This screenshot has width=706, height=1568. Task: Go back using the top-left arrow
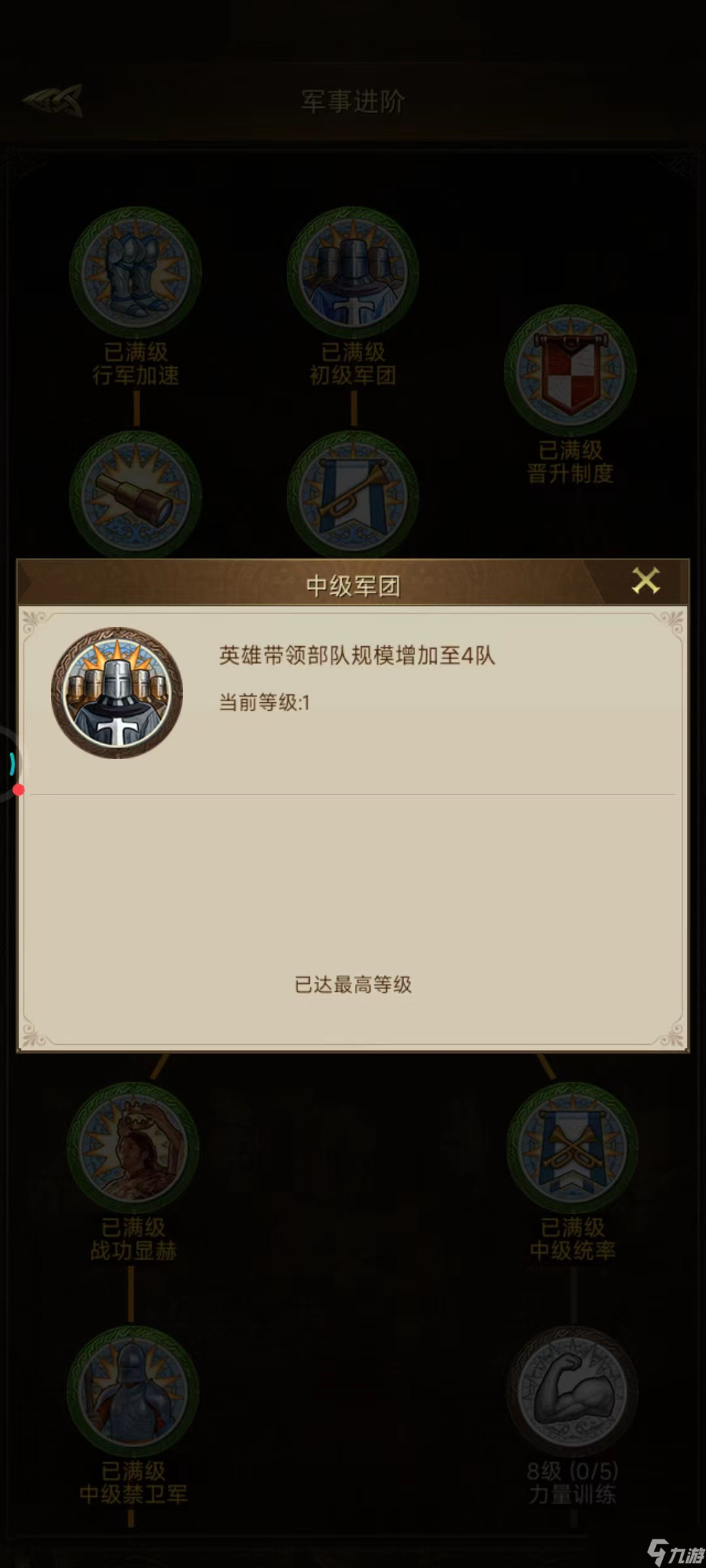pos(54,100)
